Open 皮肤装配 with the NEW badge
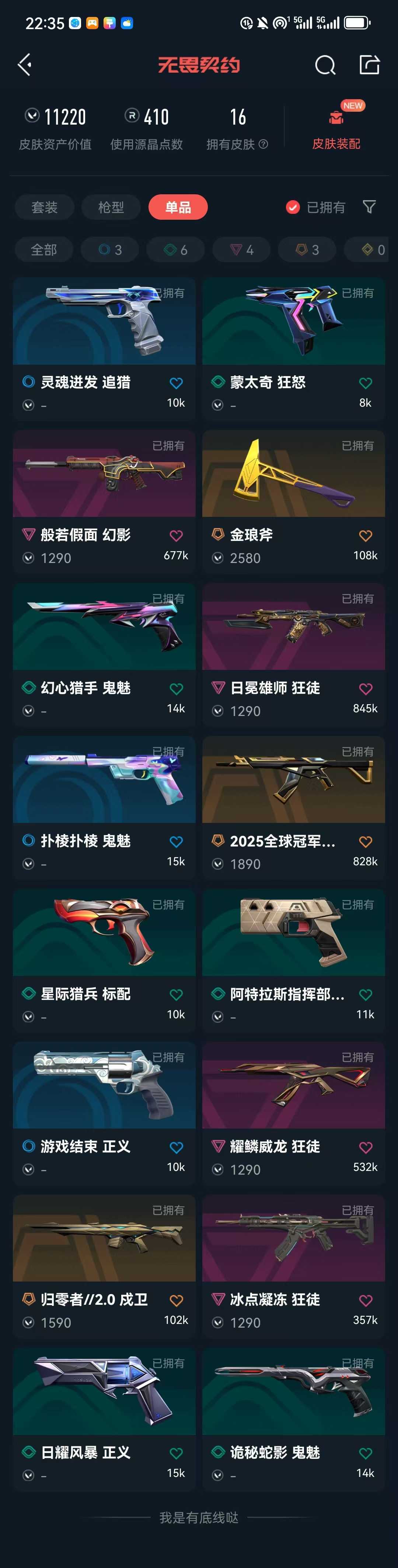Image resolution: width=398 pixels, height=1568 pixels. pyautogui.click(x=336, y=126)
